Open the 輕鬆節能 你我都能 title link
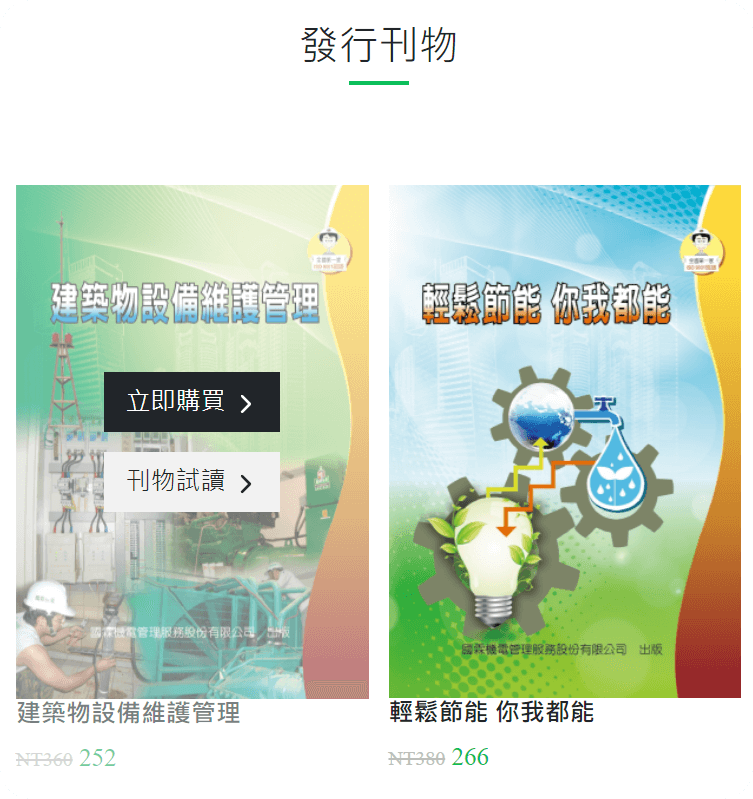Image resolution: width=753 pixels, height=799 pixels. (x=491, y=712)
